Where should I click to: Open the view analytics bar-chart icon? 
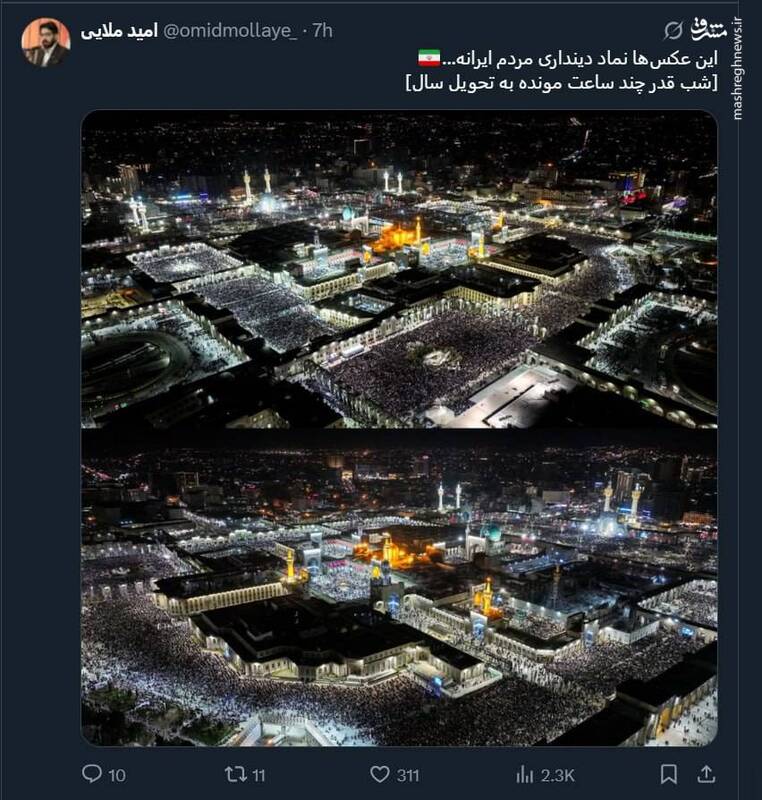coord(525,773)
